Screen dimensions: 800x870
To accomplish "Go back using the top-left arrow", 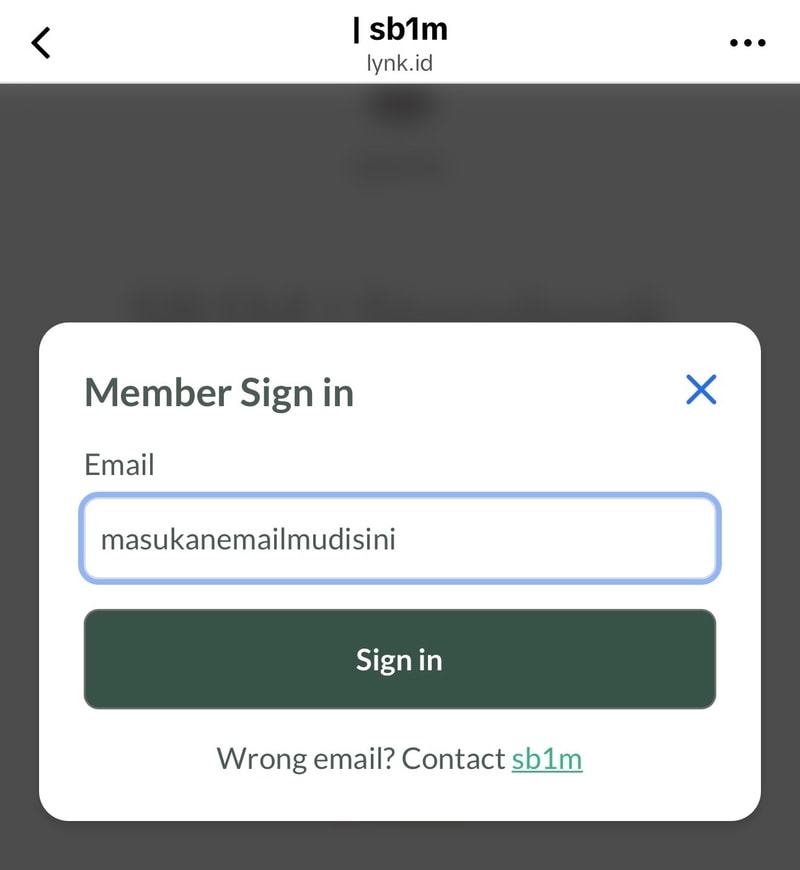I will (41, 43).
